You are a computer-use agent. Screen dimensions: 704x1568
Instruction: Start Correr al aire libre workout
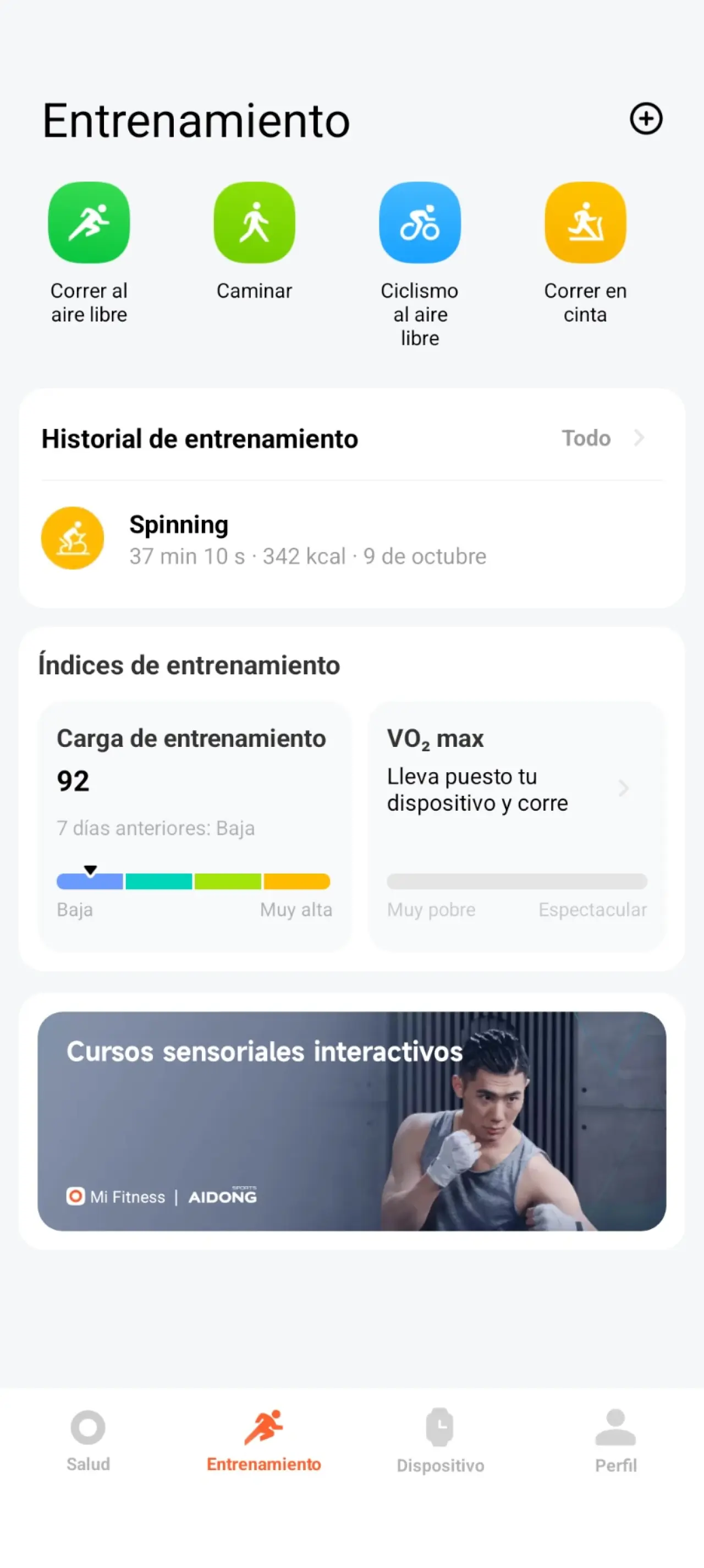pyautogui.click(x=89, y=223)
